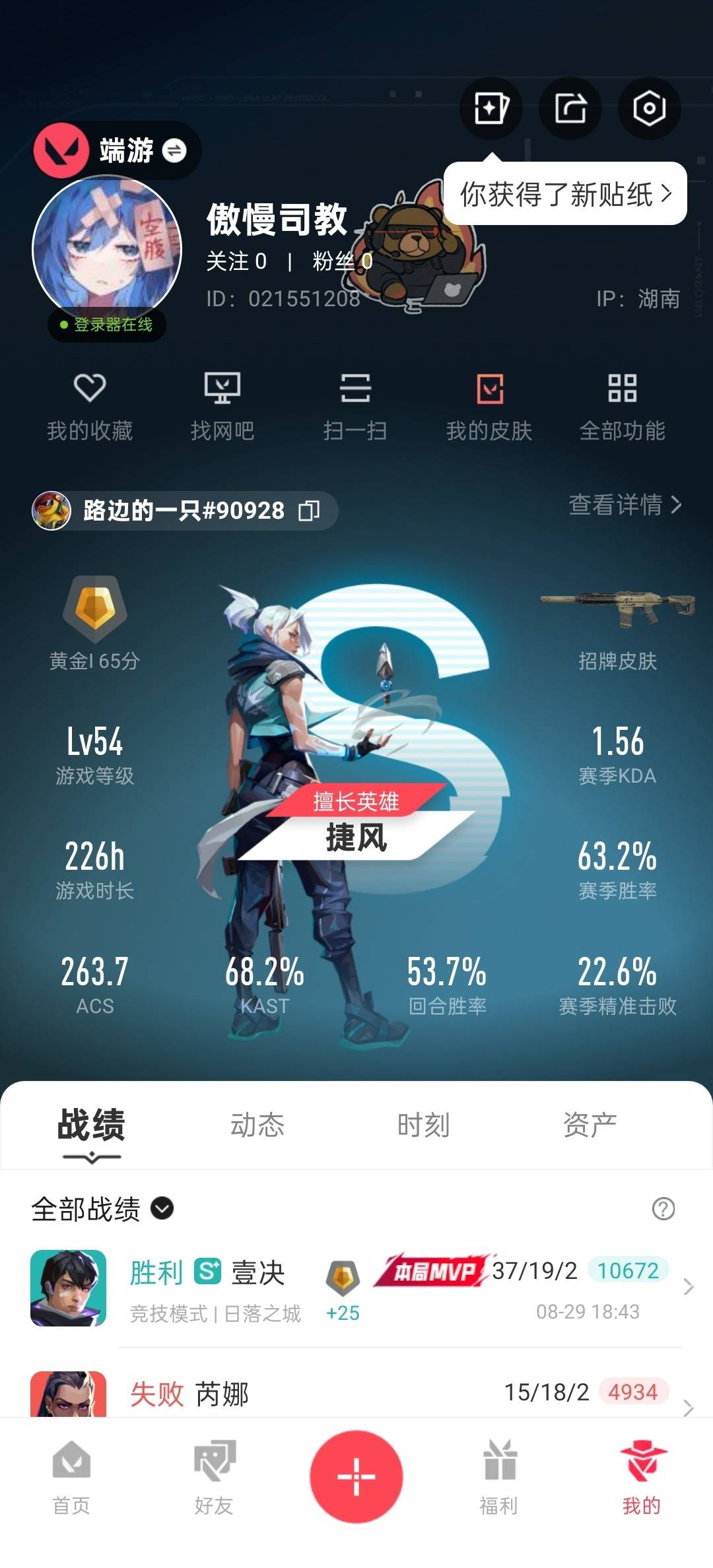View details via 查看详情

[x=625, y=505]
